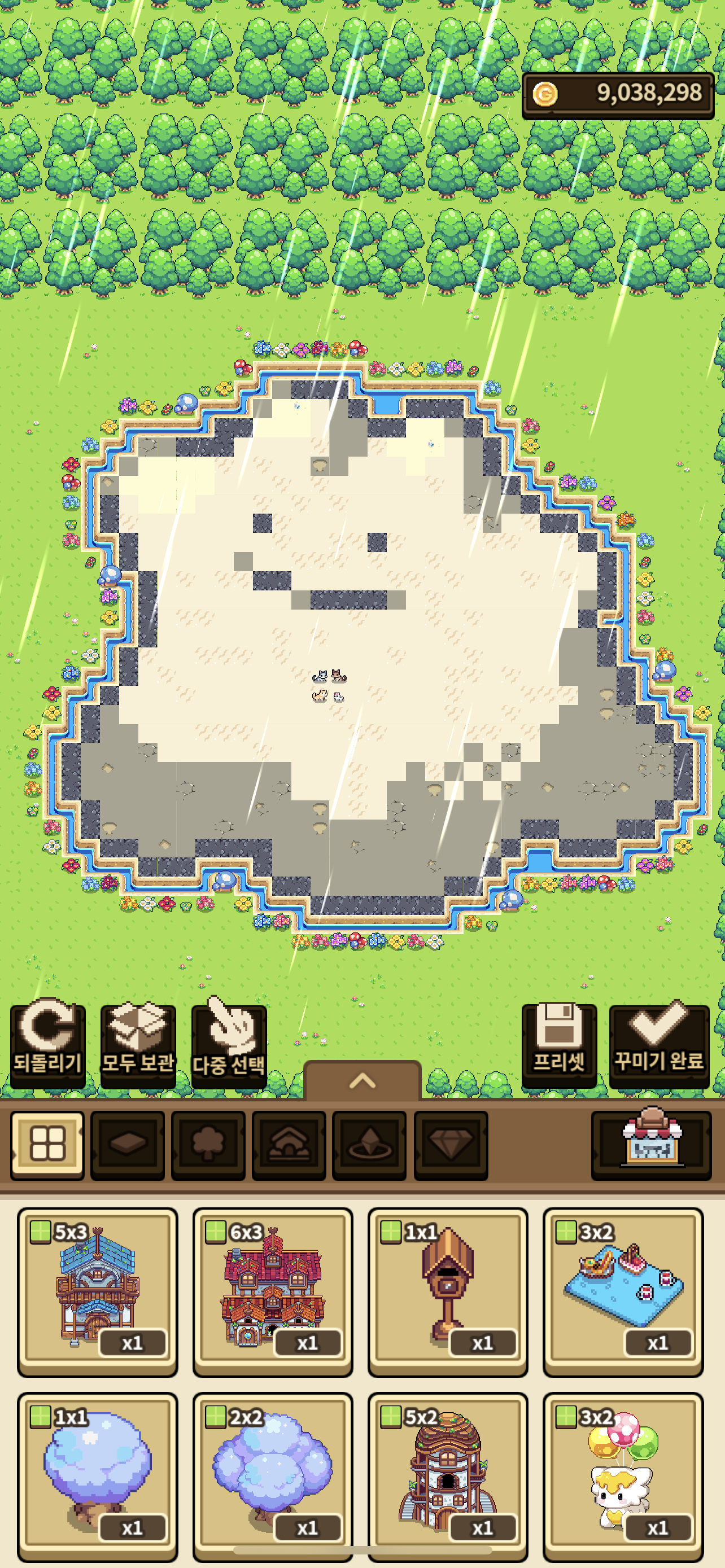Switch to the floor tile tab
This screenshot has height=1568, width=725.
pos(128,1144)
